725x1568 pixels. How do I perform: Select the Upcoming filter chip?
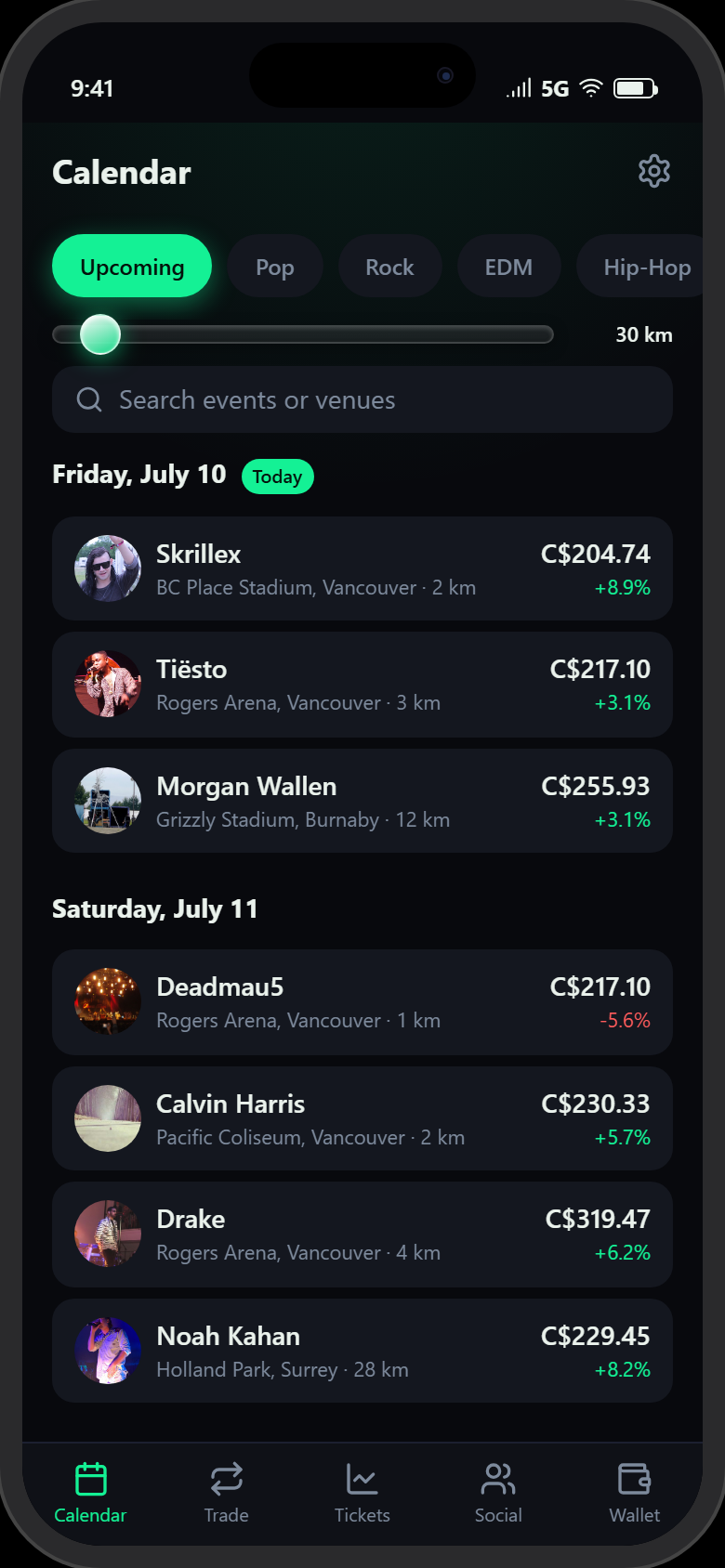point(132,266)
